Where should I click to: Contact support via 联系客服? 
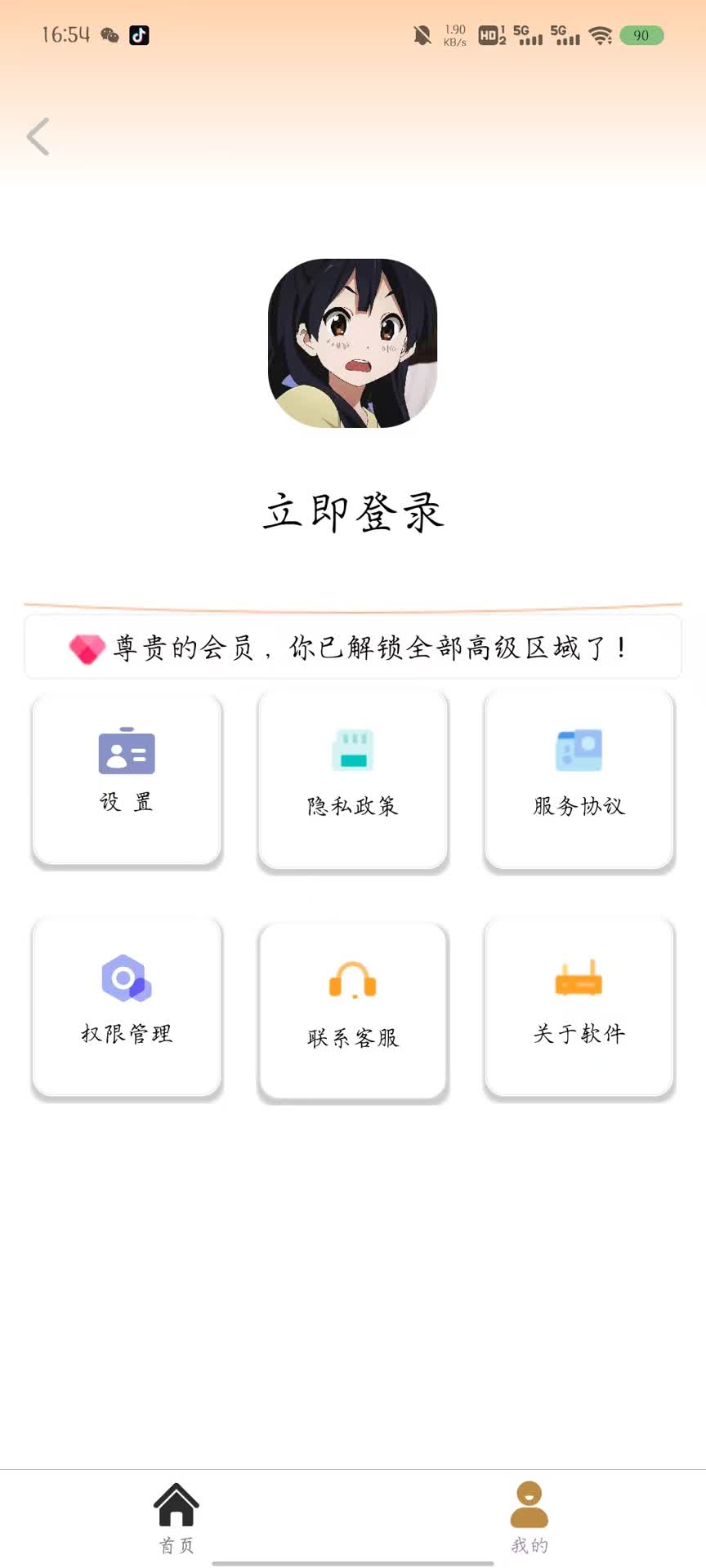click(353, 1010)
